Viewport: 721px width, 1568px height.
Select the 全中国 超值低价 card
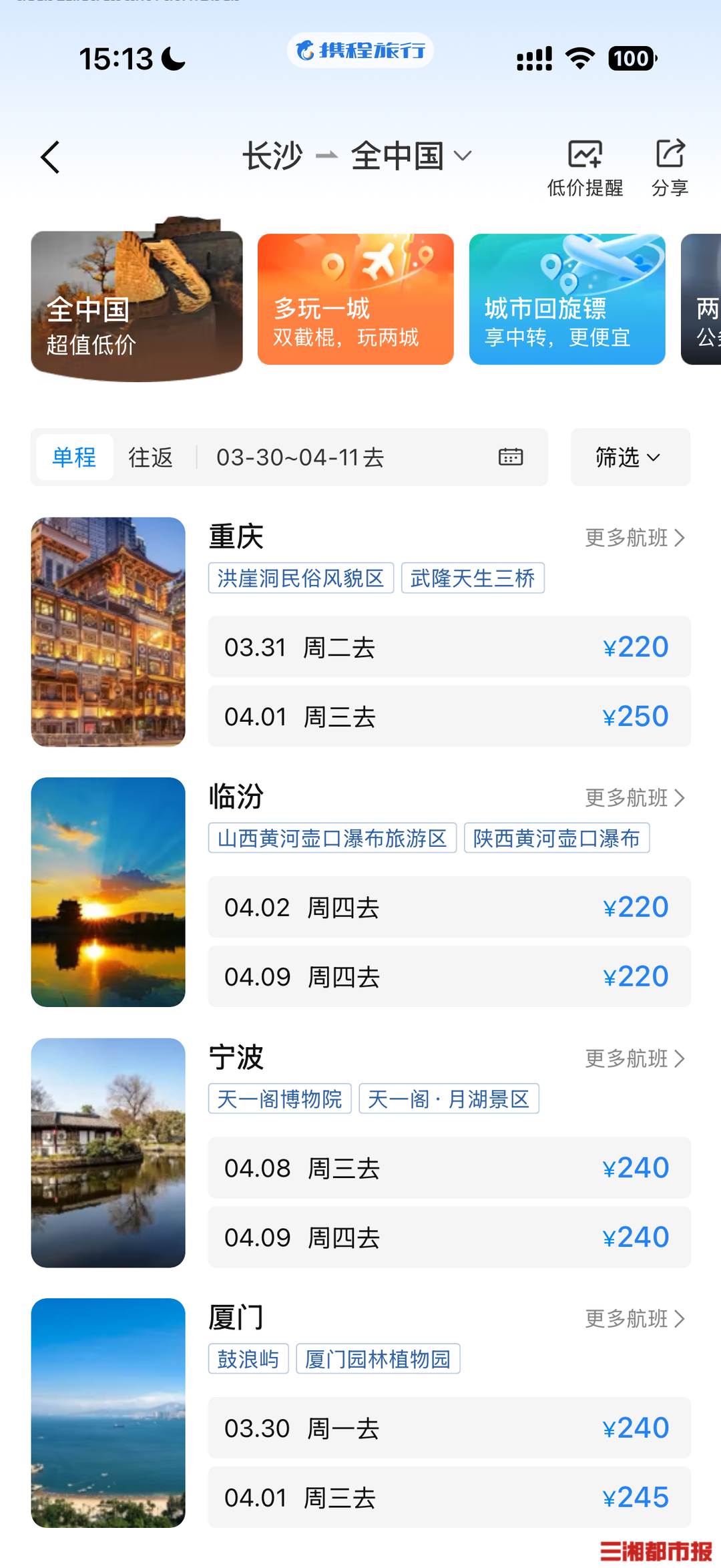point(137,305)
